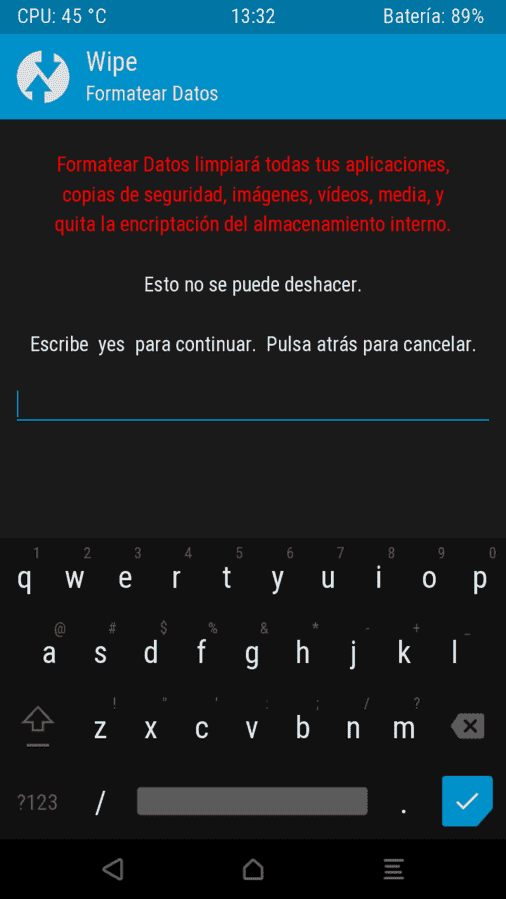This screenshot has width=506, height=899.
Task: Go back using the triangle navigation button
Action: pos(113,869)
